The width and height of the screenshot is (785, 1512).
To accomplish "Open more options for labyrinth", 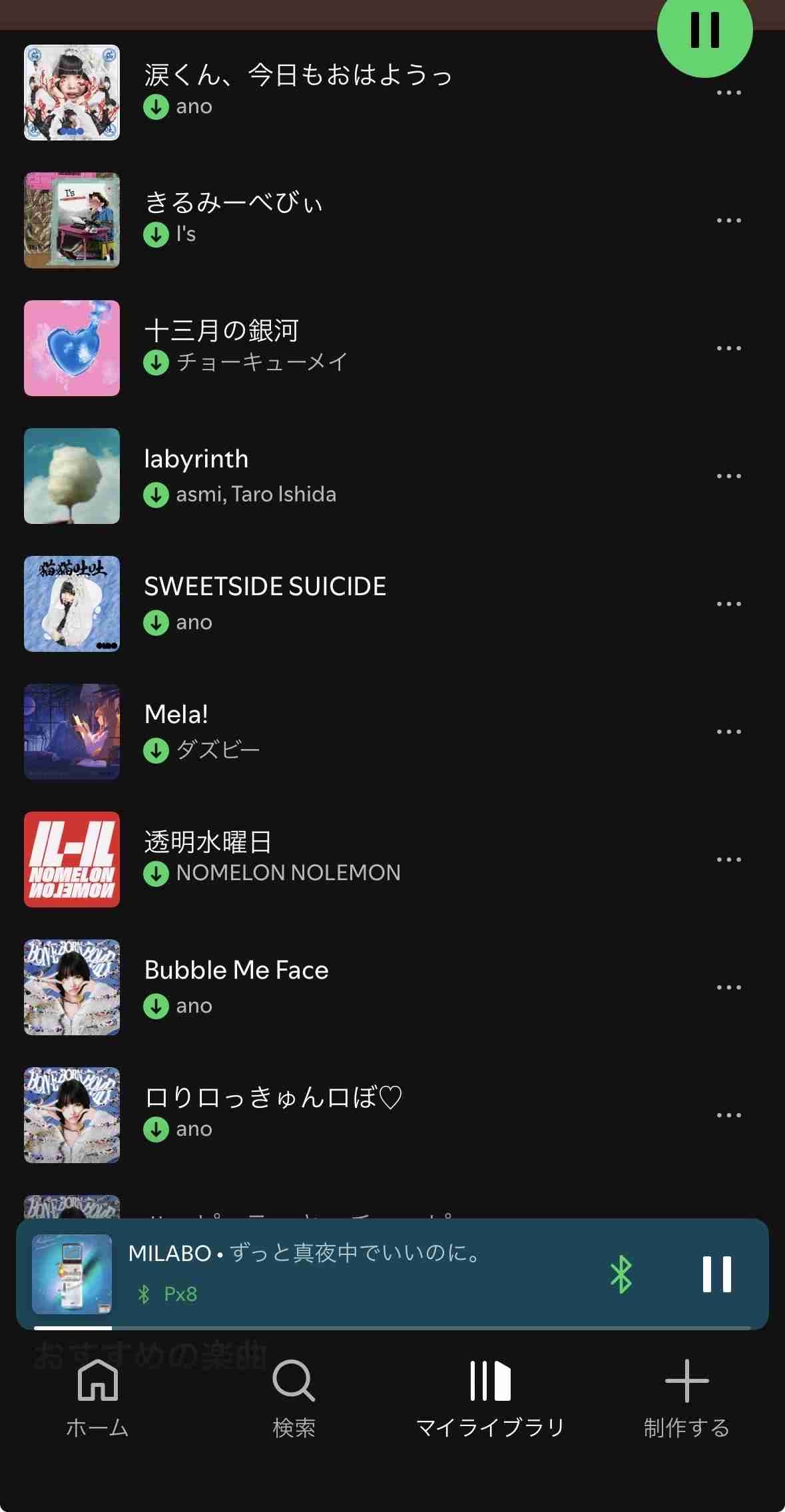I will (x=728, y=476).
